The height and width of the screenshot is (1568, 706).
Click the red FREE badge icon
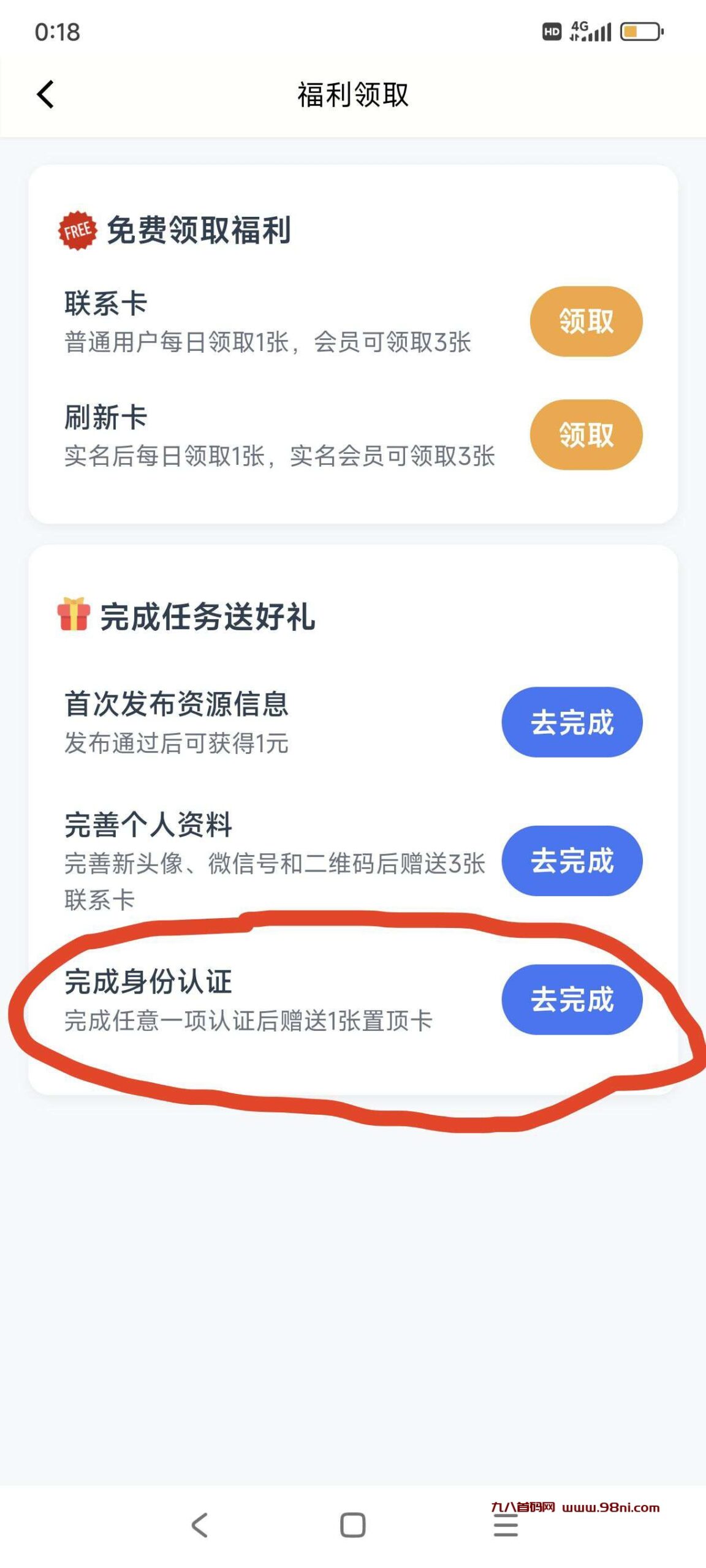(78, 229)
